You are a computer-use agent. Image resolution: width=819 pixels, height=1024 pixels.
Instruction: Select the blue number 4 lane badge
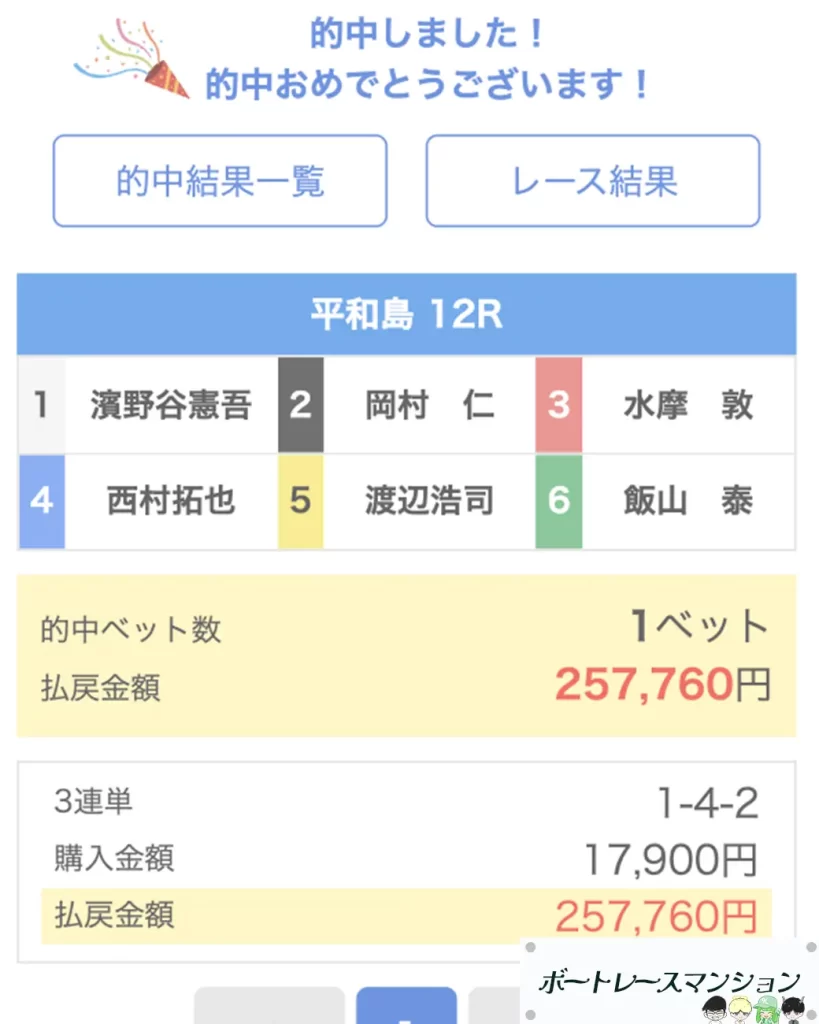(41, 501)
